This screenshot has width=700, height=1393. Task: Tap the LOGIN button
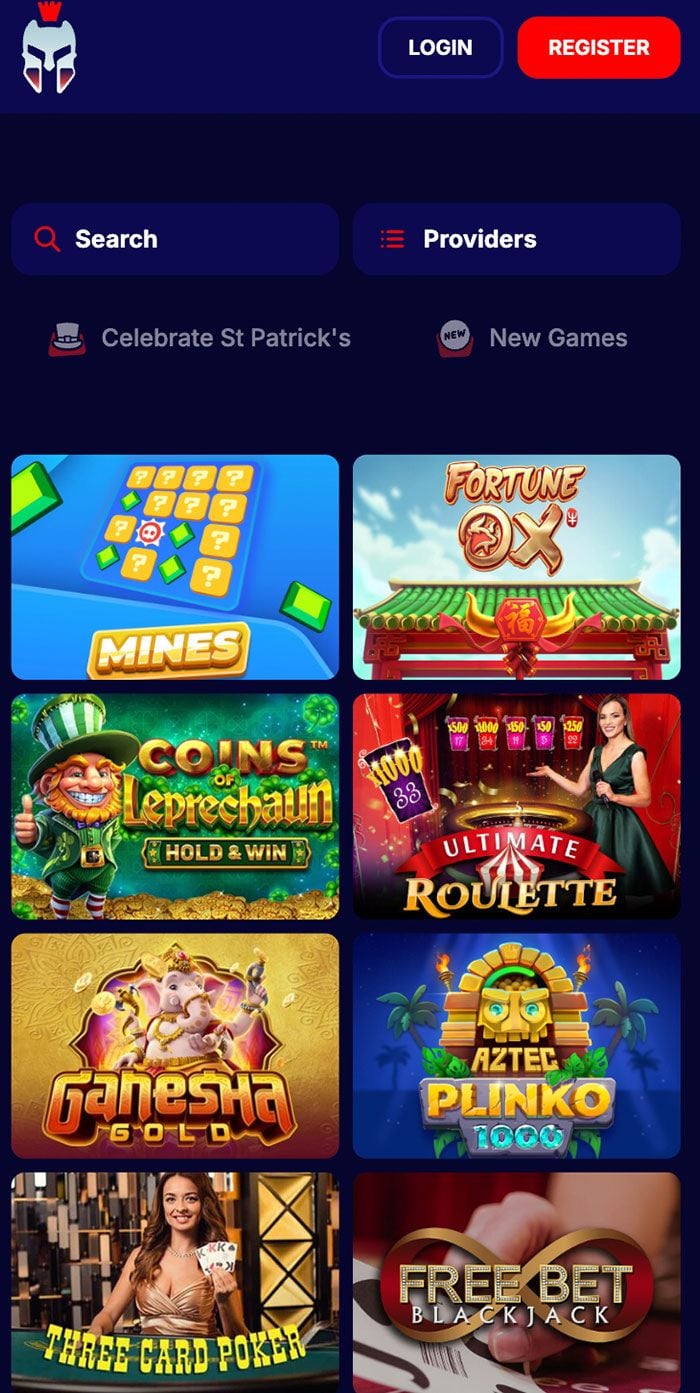tap(440, 47)
